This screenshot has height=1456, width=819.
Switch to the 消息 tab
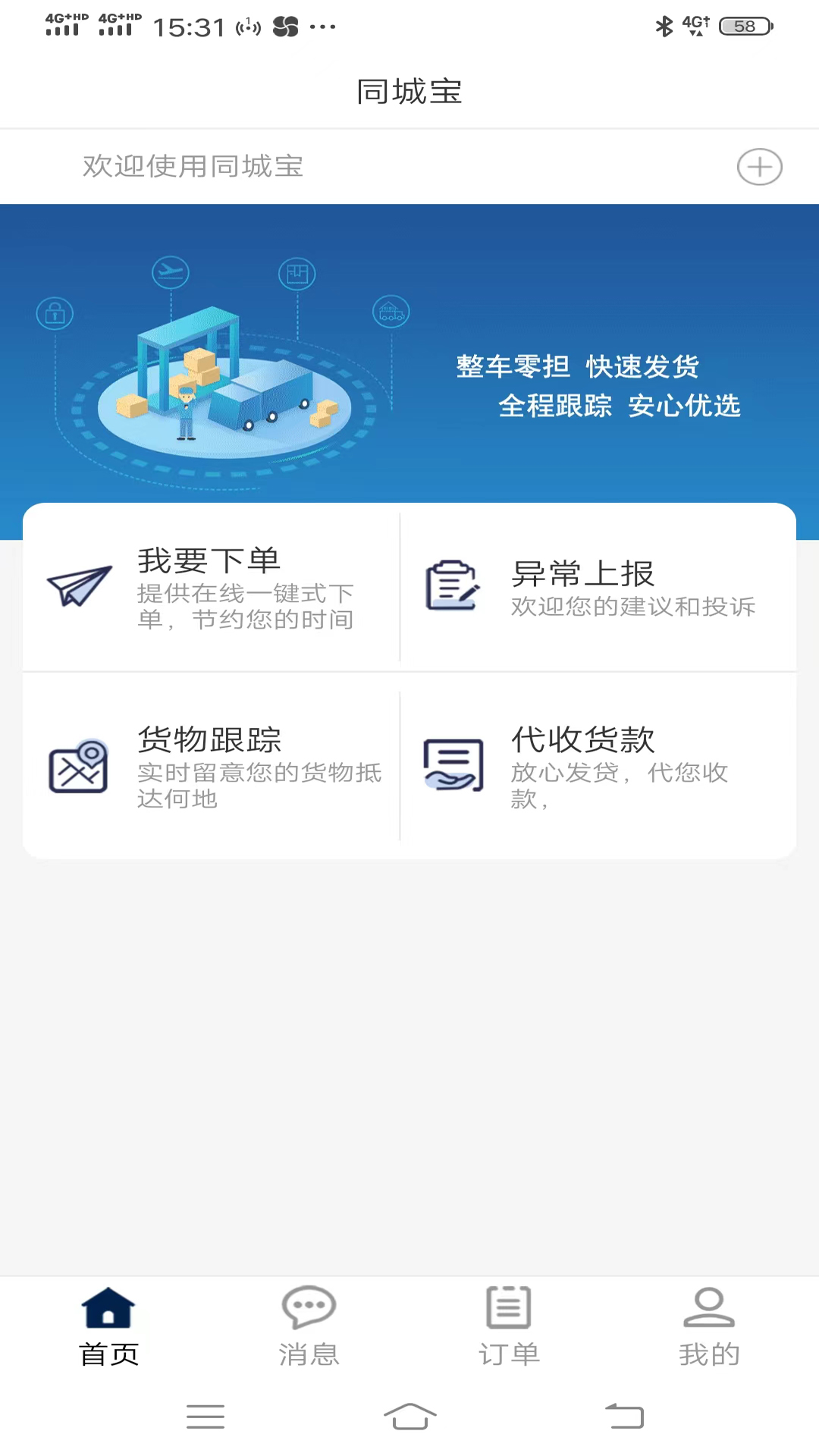click(308, 1323)
